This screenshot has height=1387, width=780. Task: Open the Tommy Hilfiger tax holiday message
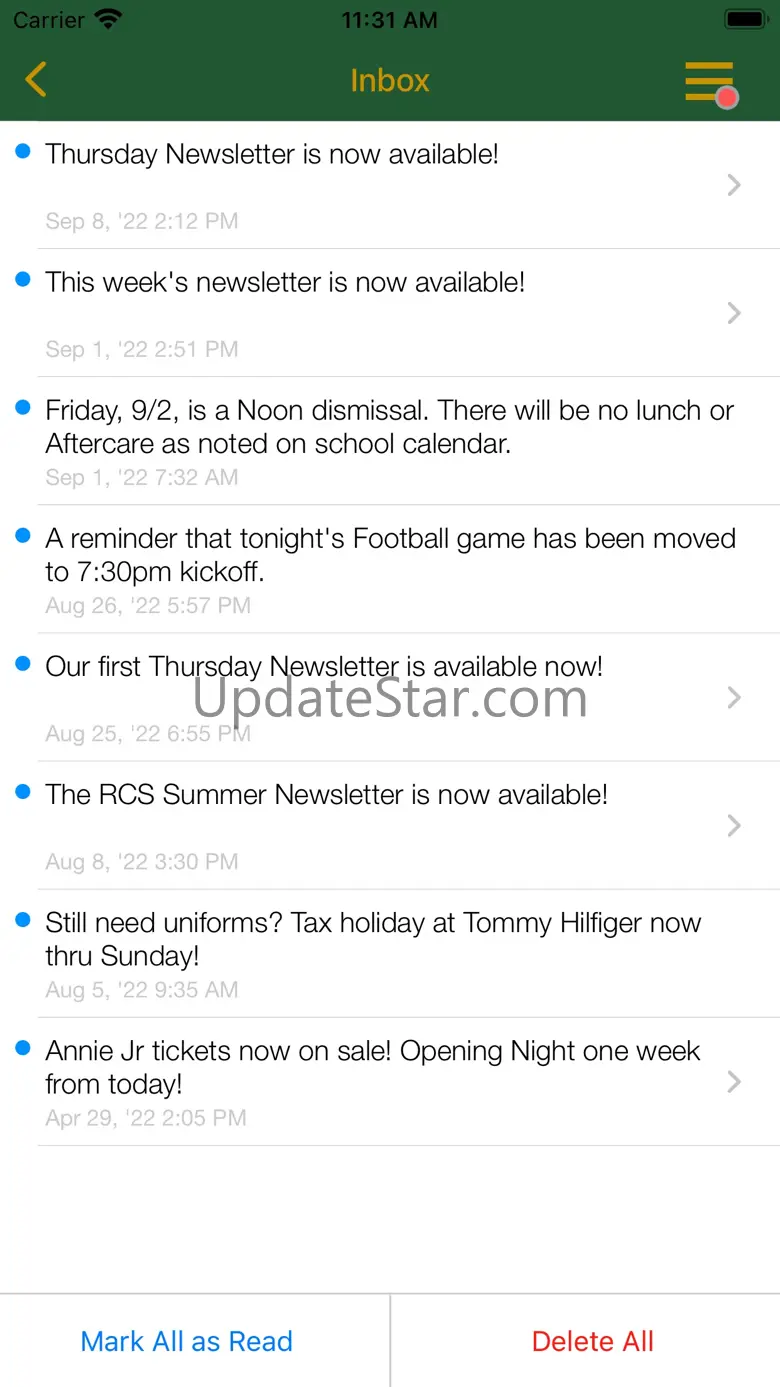(x=390, y=953)
